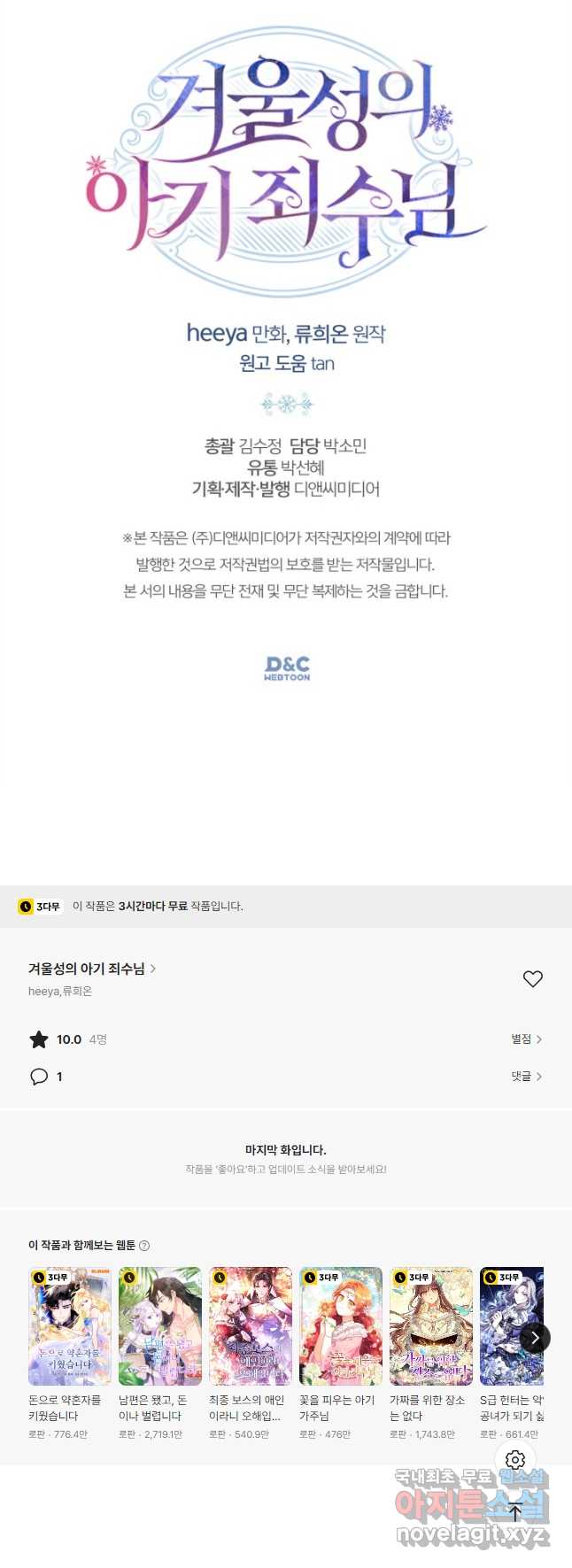Open webtoon S급 헌터는 악역 공녀가 되기 싫습니다
This screenshot has width=572, height=1568.
coord(511,1326)
